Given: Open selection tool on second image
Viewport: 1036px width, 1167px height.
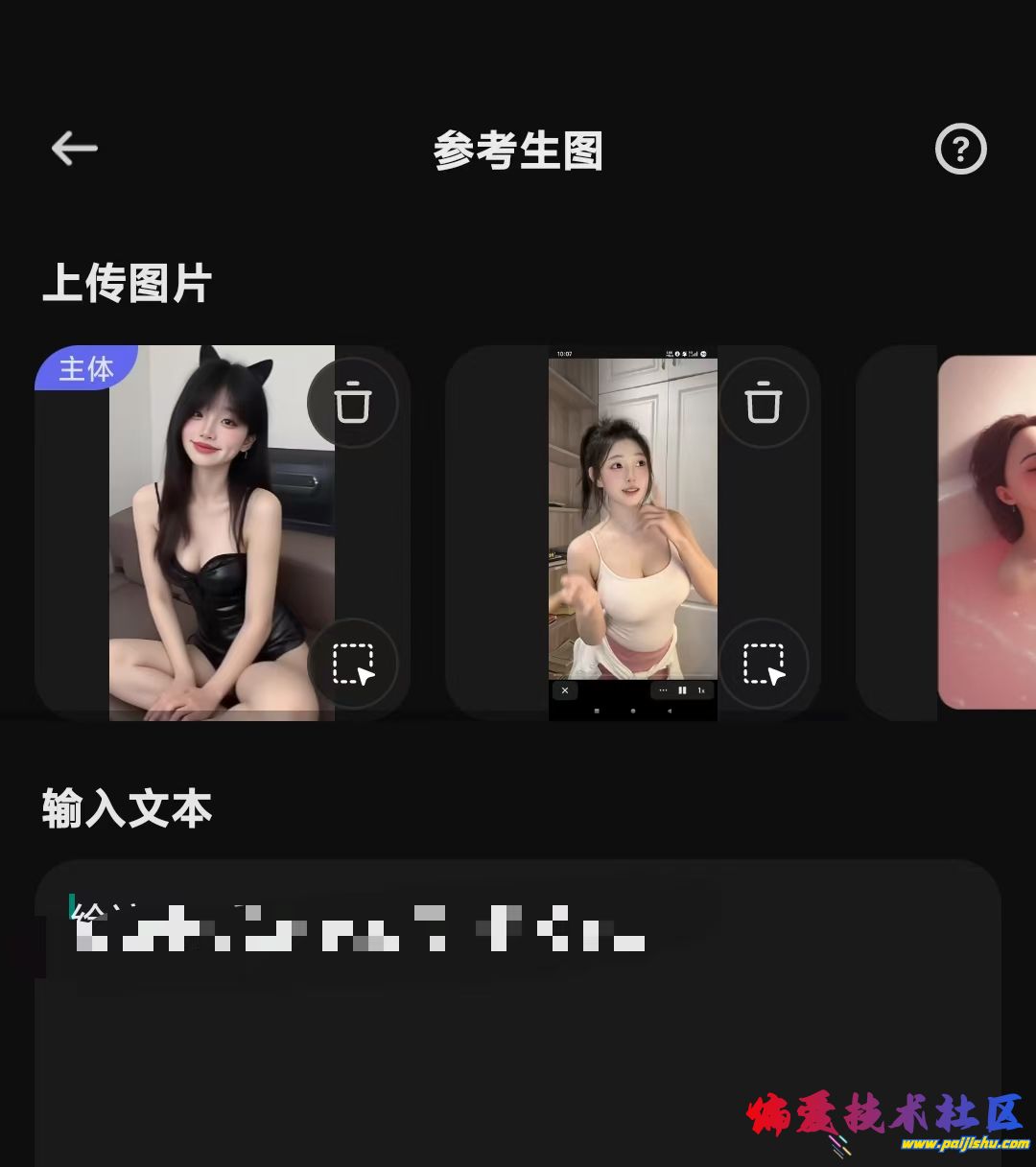Looking at the screenshot, I should (763, 664).
